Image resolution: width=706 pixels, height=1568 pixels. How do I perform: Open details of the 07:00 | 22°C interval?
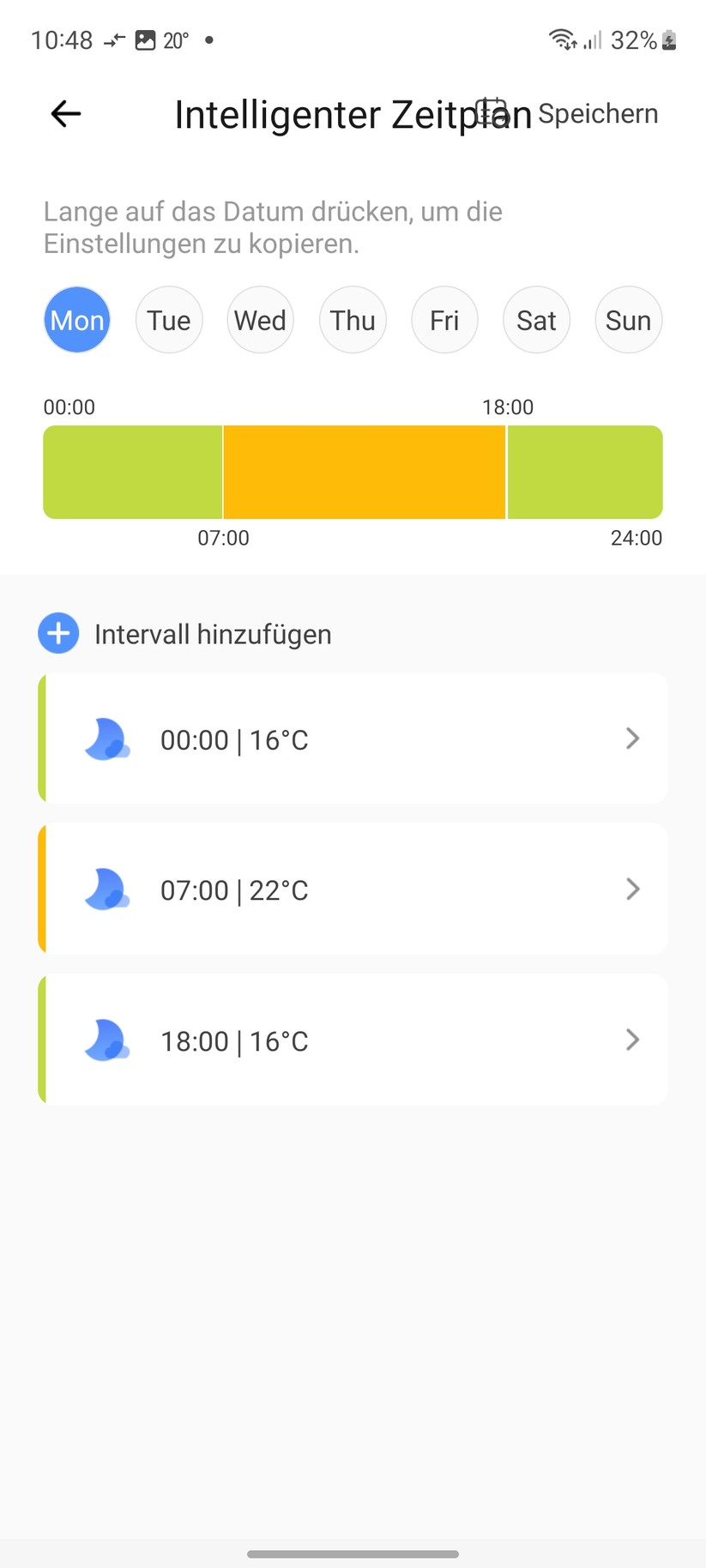click(632, 890)
